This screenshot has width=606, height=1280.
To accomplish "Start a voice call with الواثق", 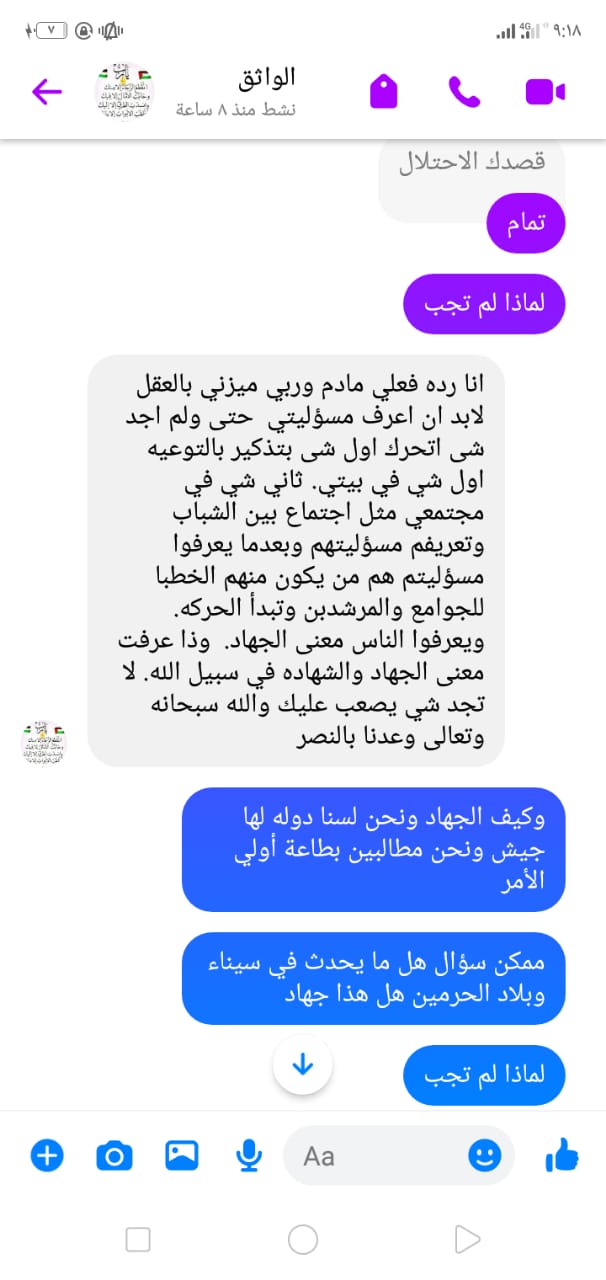I will point(464,92).
